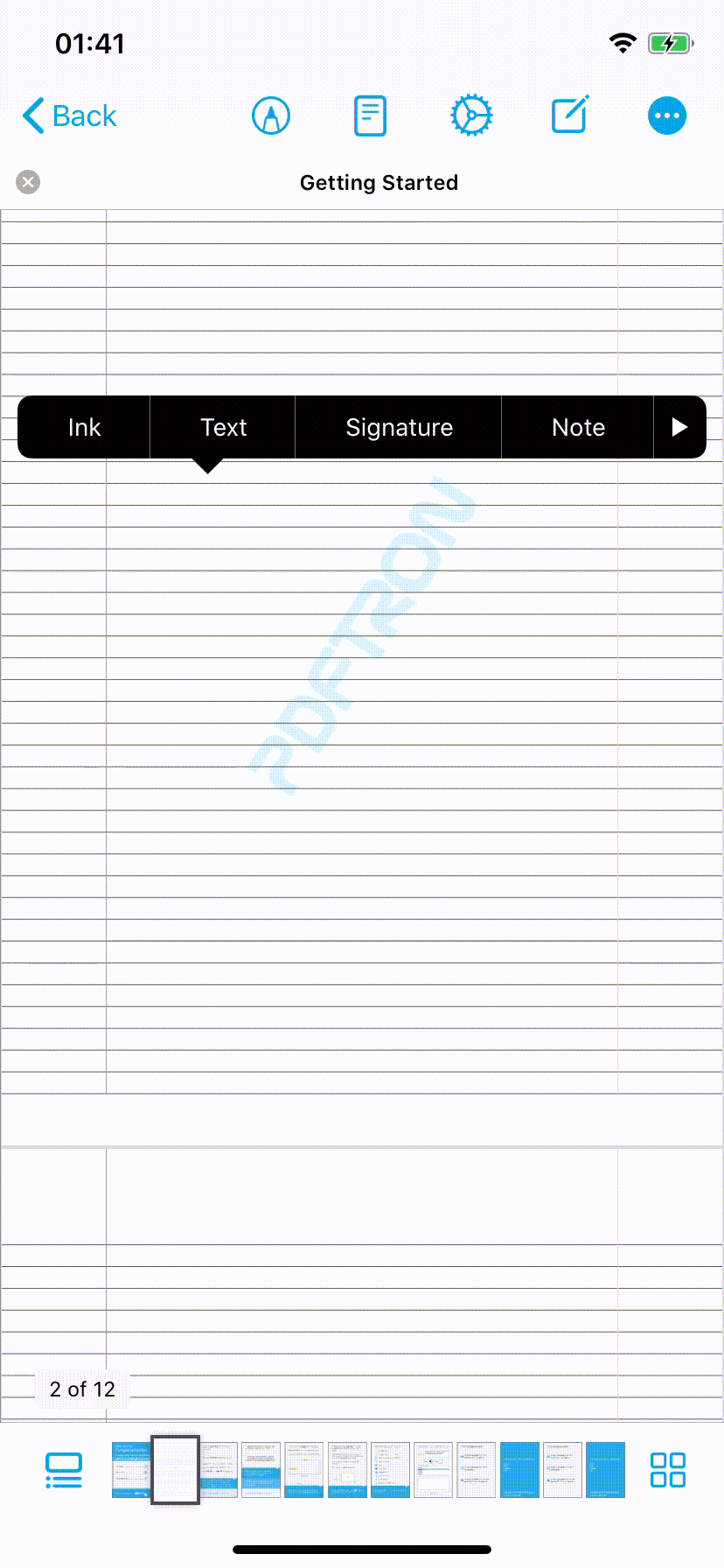Image resolution: width=724 pixels, height=1568 pixels.
Task: Choose Text annotation option
Action: tap(223, 427)
